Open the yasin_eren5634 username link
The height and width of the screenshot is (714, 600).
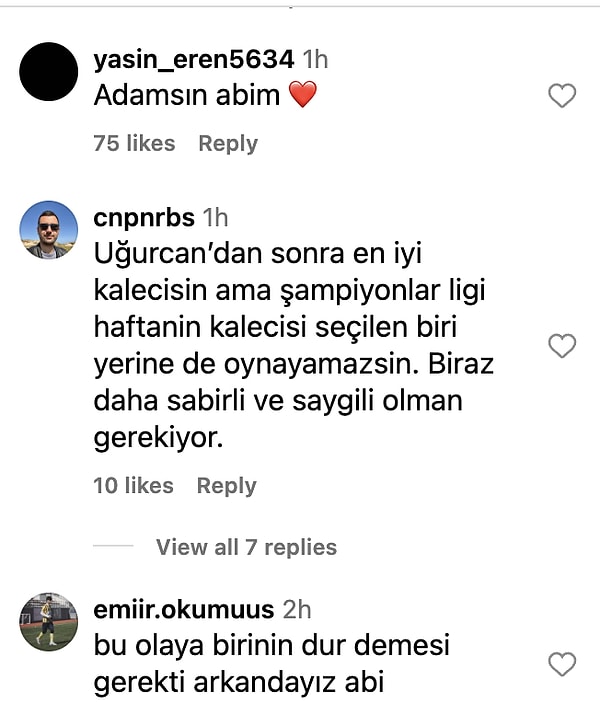pyautogui.click(x=193, y=60)
